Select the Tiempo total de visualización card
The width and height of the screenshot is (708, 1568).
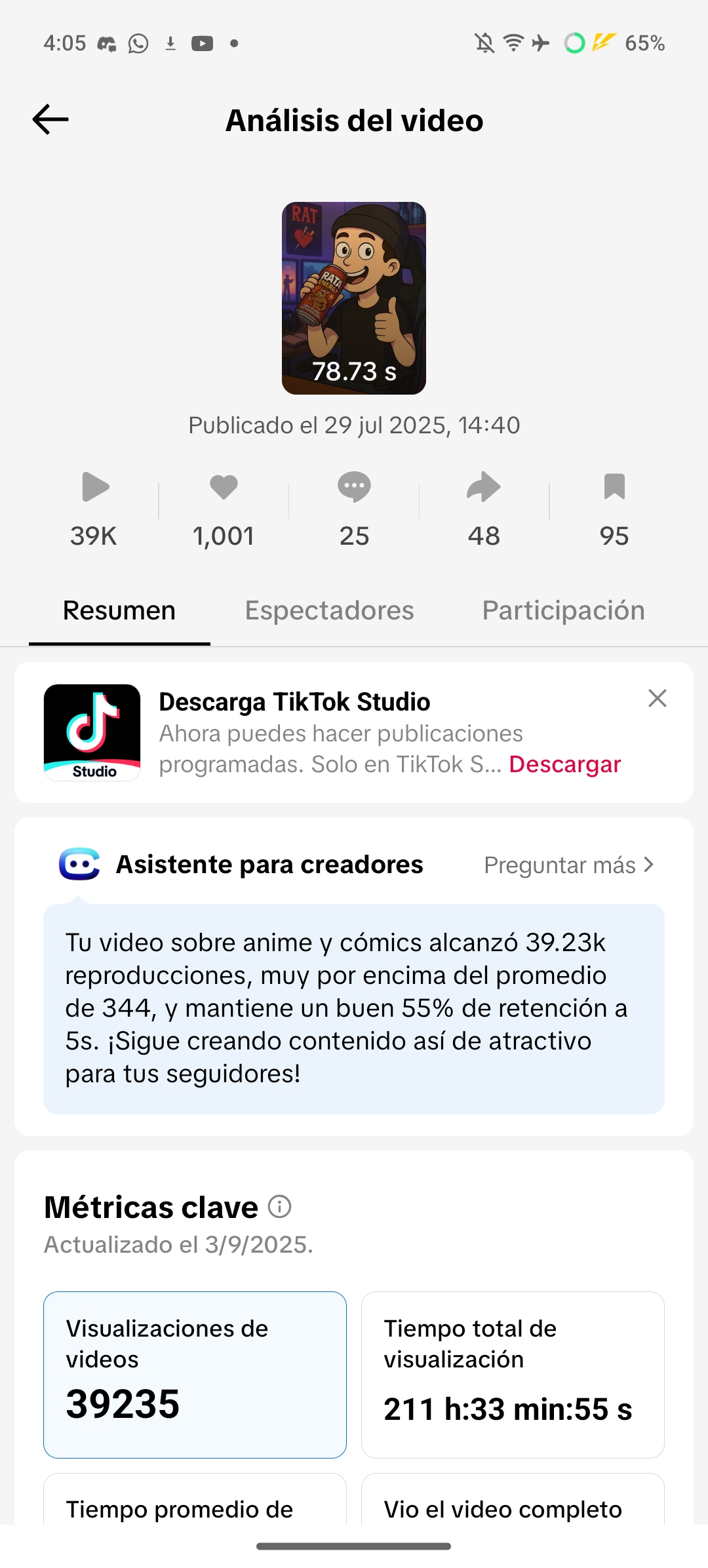pyautogui.click(x=513, y=1374)
